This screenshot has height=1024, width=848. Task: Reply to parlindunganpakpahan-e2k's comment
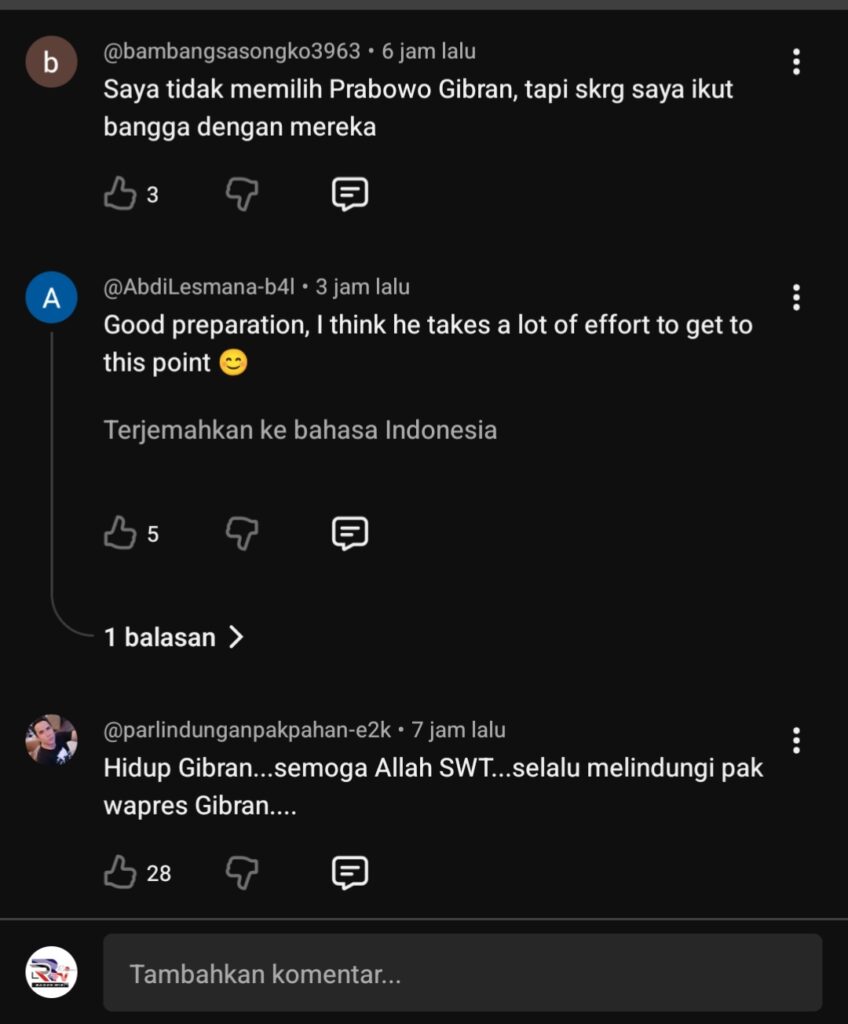click(349, 873)
